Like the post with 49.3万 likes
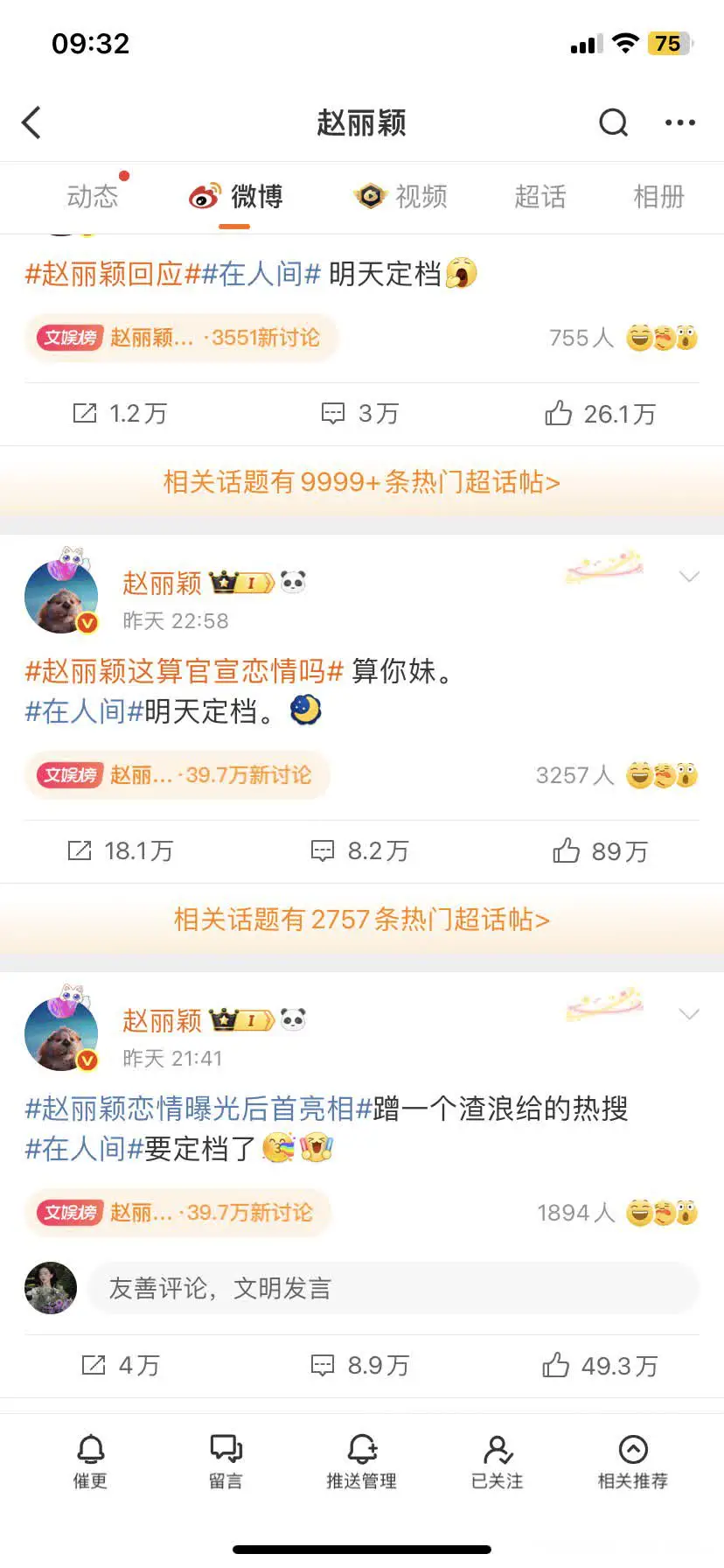Image resolution: width=724 pixels, height=1568 pixels. point(600,1365)
